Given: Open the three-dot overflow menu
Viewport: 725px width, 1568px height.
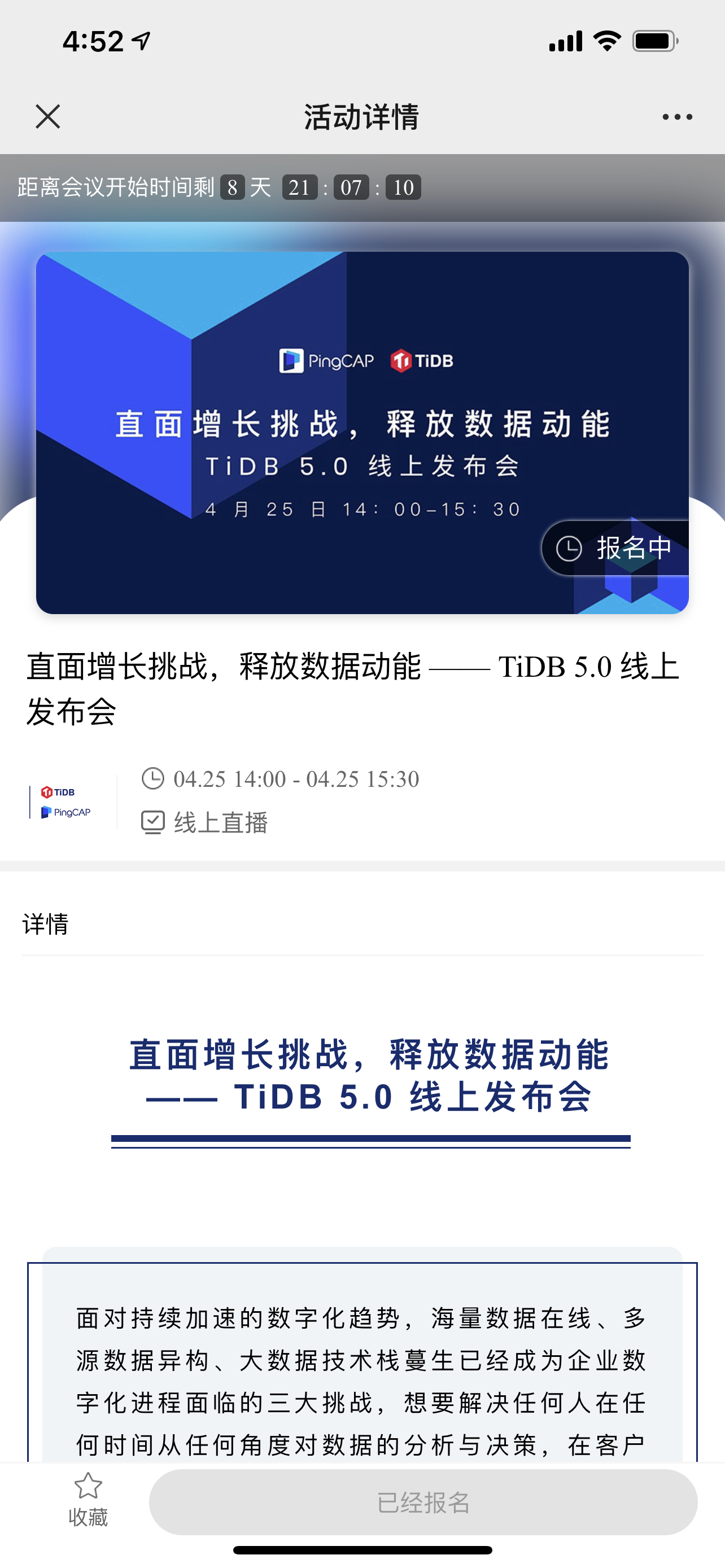Looking at the screenshot, I should coord(677,117).
